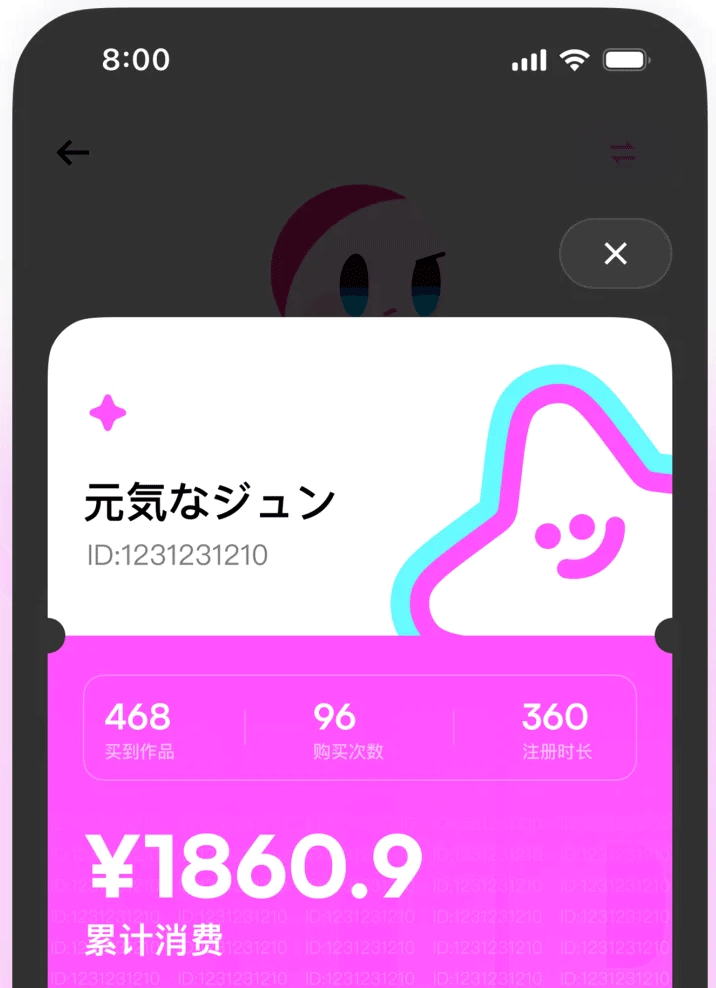The height and width of the screenshot is (988, 716).
Task: Close the spending summary card
Action: coord(615,254)
